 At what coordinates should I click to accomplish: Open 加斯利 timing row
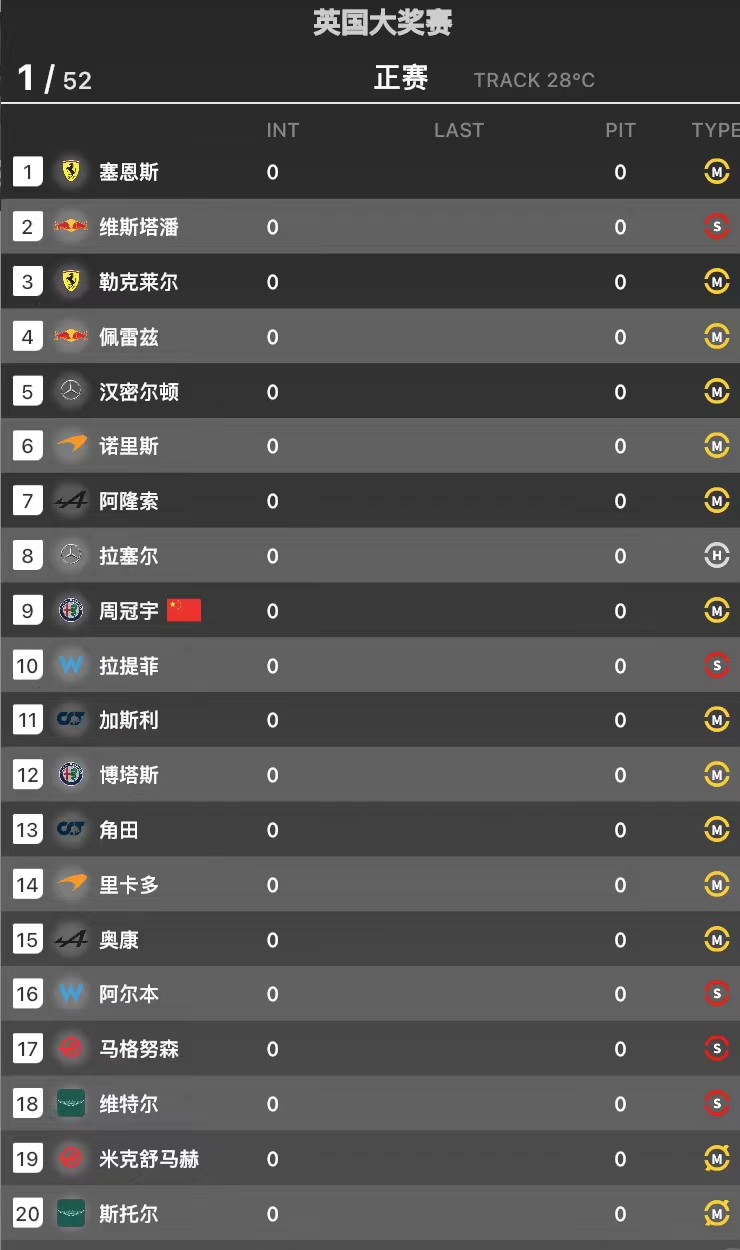370,720
